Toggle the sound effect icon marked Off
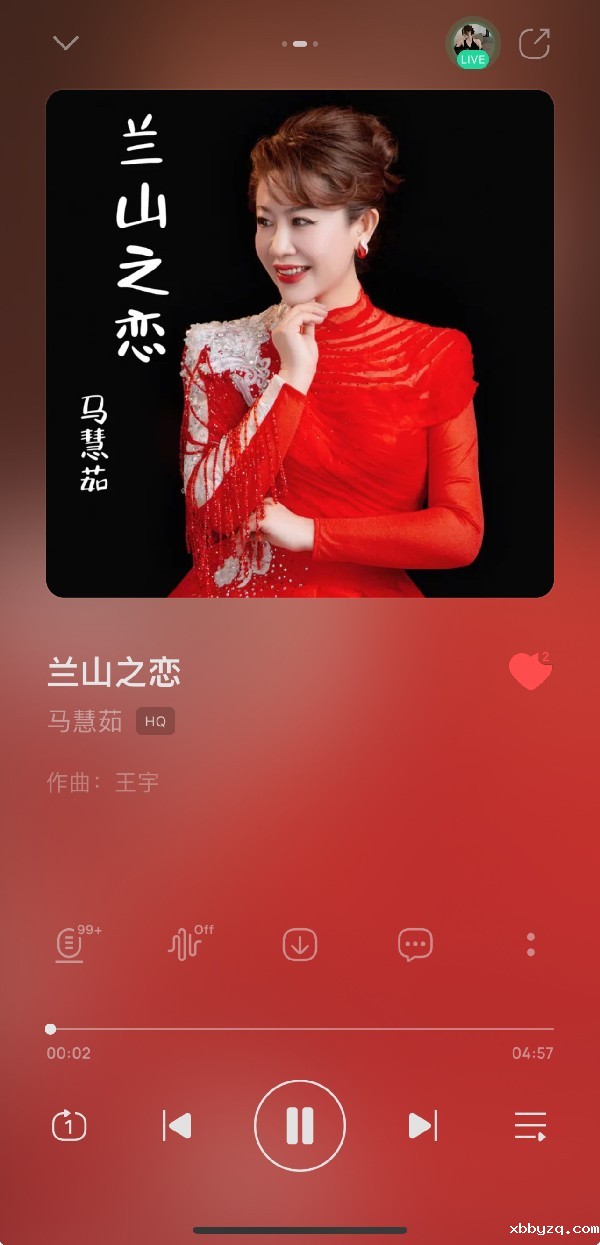 pyautogui.click(x=185, y=944)
